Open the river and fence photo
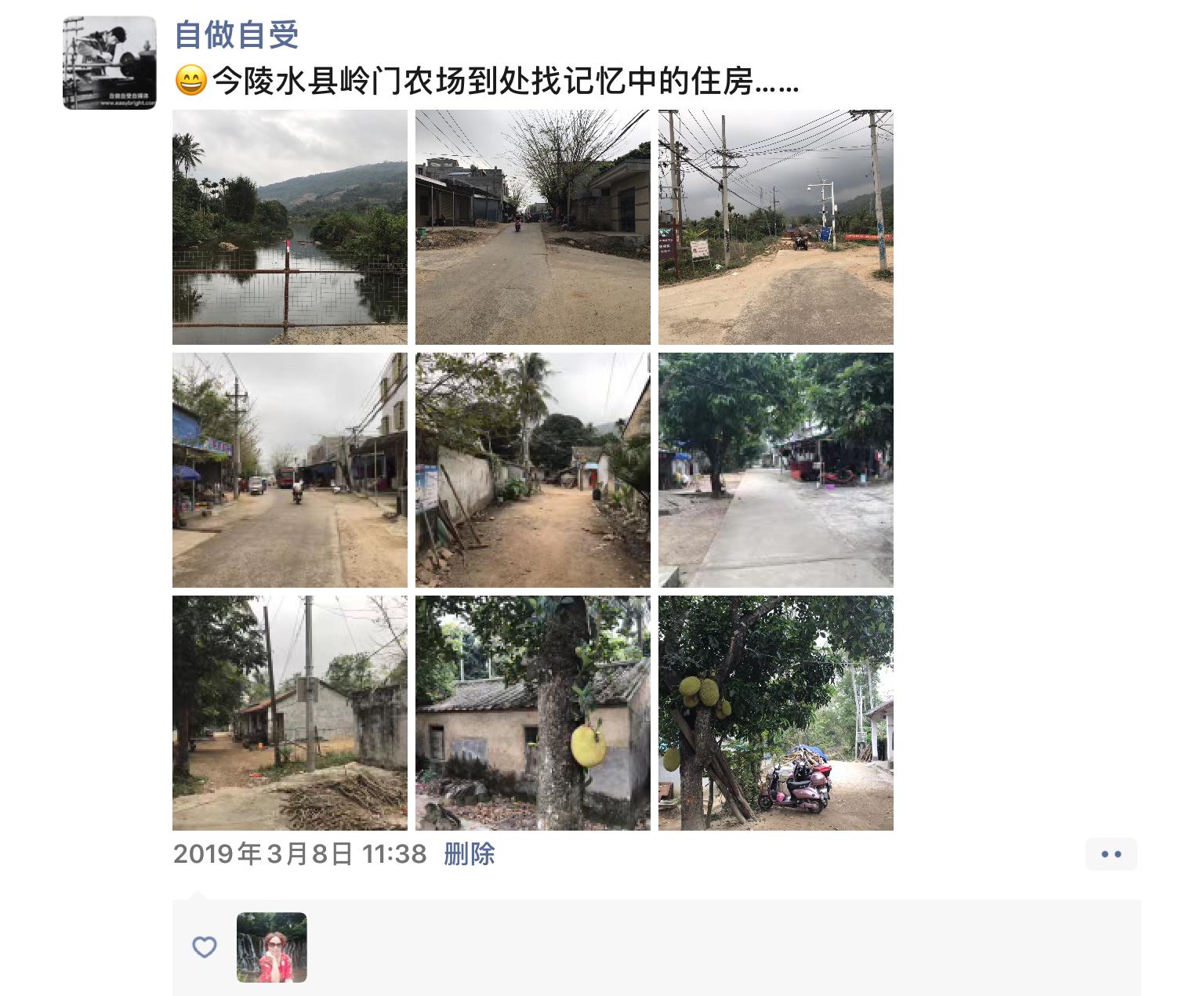 [x=289, y=227]
